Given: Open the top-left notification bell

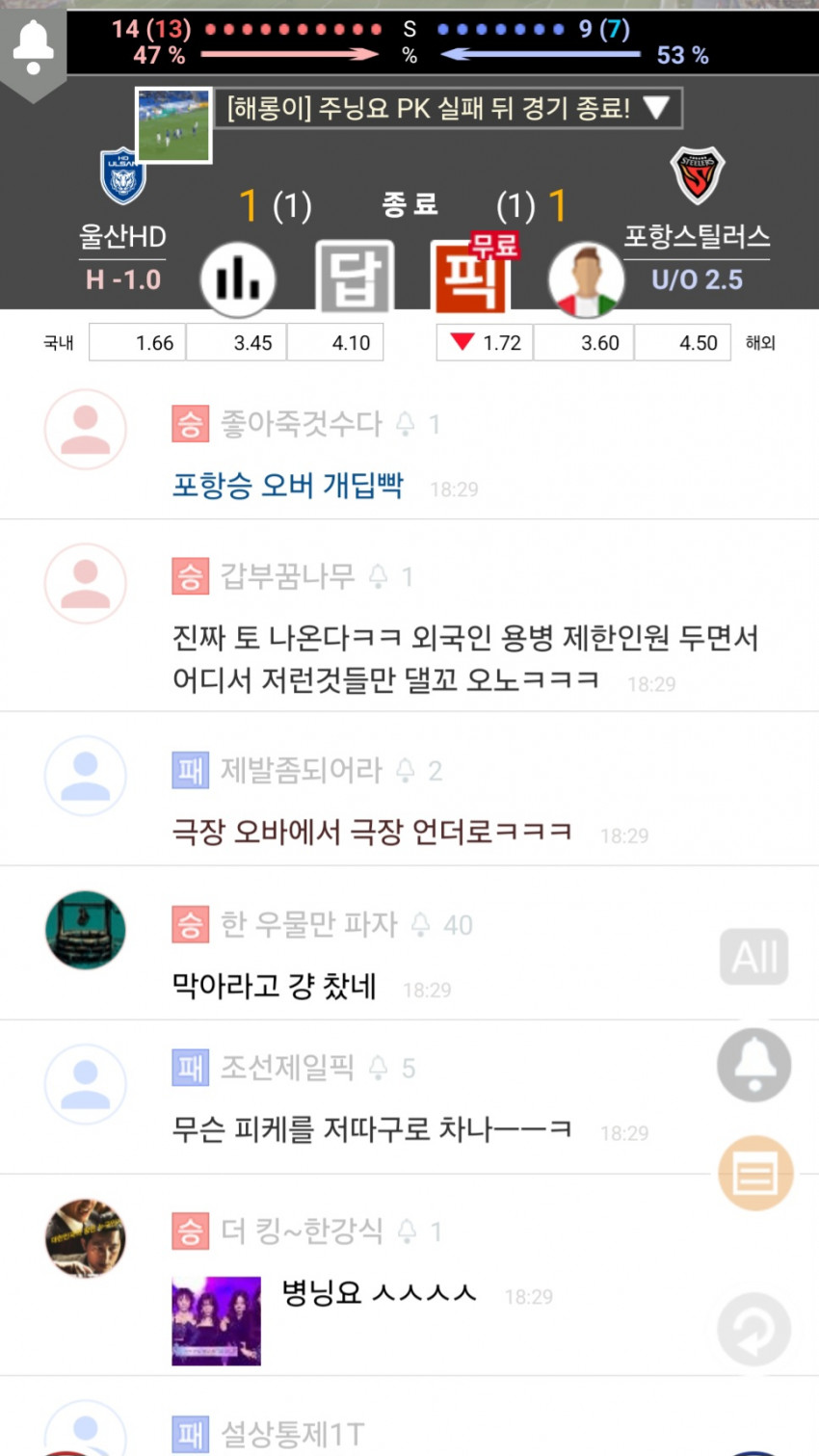Looking at the screenshot, I should (33, 47).
